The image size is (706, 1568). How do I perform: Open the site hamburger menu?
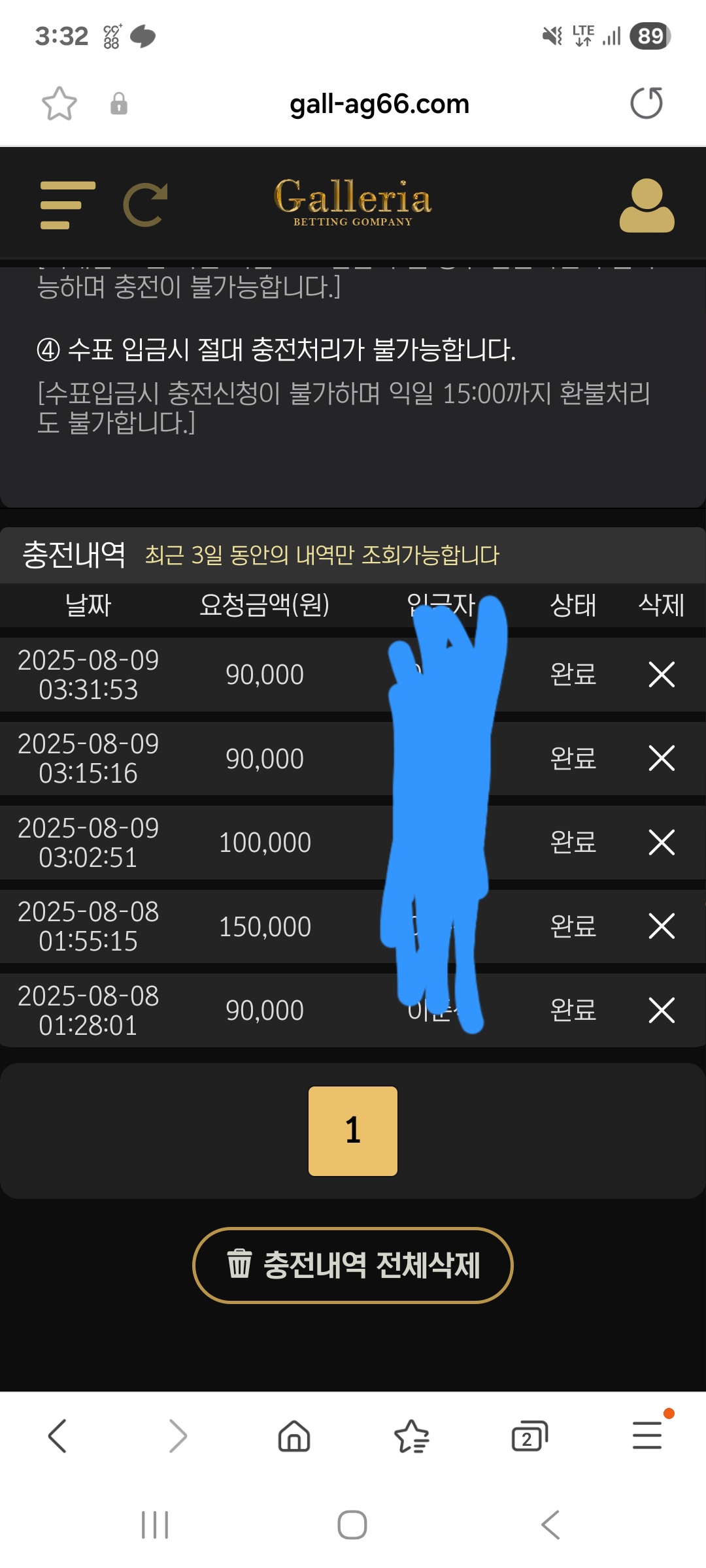tap(68, 206)
